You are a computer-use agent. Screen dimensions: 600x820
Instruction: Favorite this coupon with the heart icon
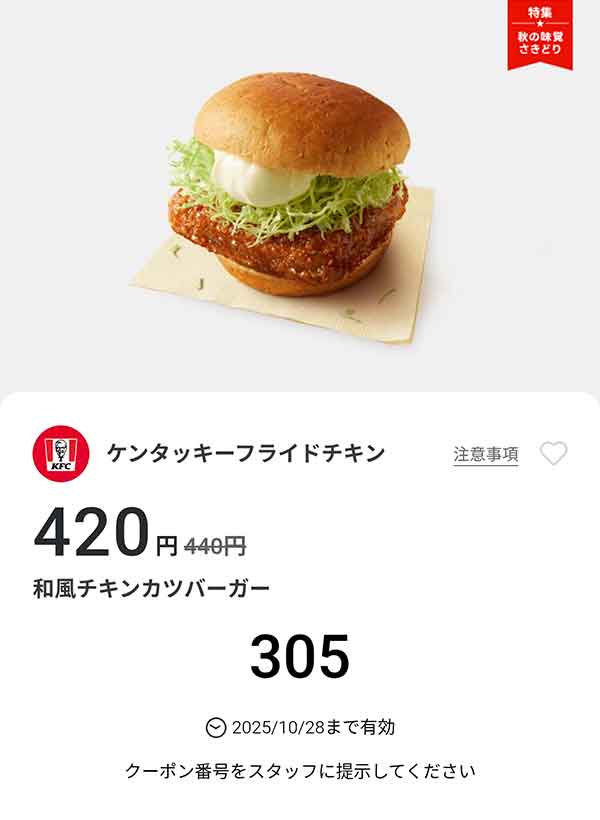pos(553,454)
